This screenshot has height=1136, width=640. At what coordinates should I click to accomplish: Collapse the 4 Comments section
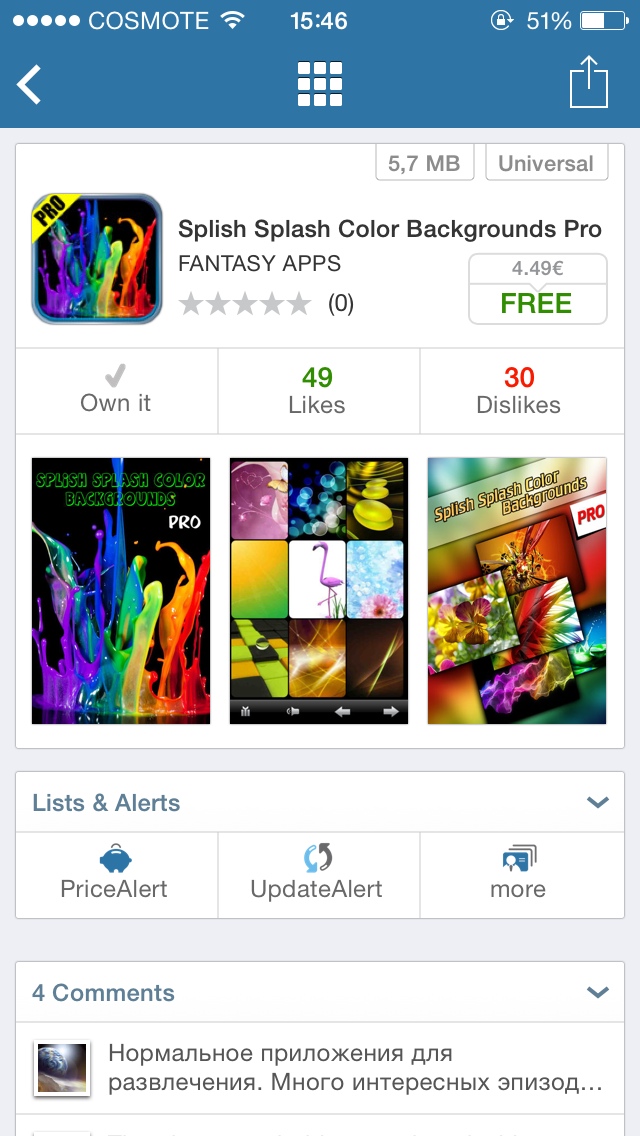click(597, 992)
